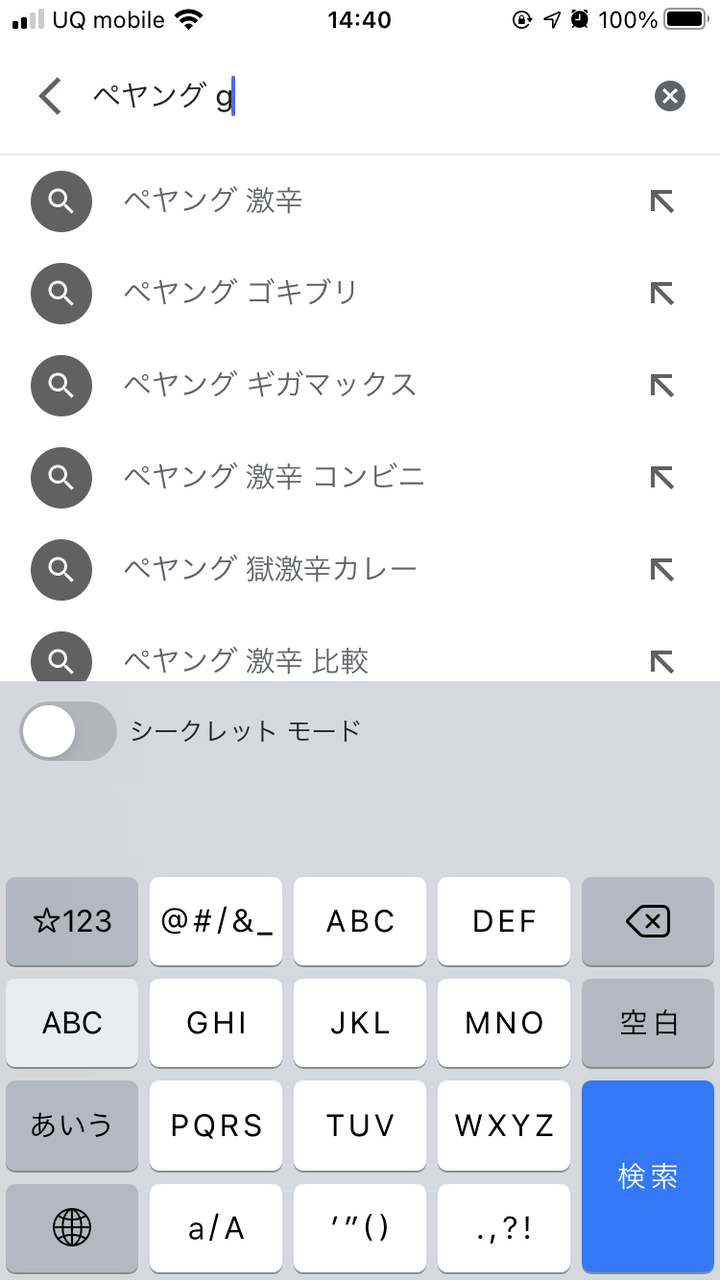The image size is (720, 1280).
Task: Switch the keyboard to あいう input
Action: [72, 1125]
